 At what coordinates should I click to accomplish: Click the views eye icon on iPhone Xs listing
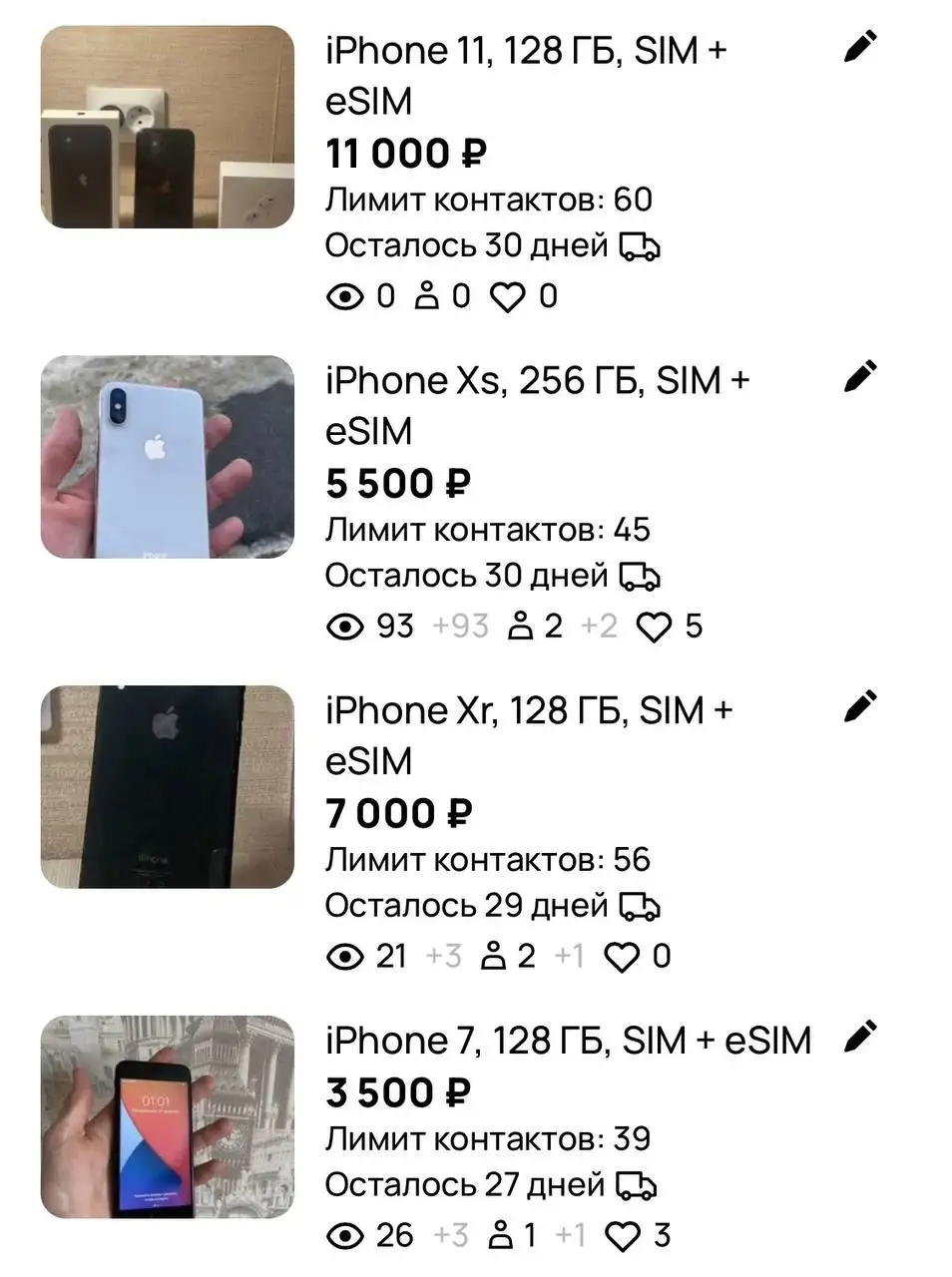347,627
